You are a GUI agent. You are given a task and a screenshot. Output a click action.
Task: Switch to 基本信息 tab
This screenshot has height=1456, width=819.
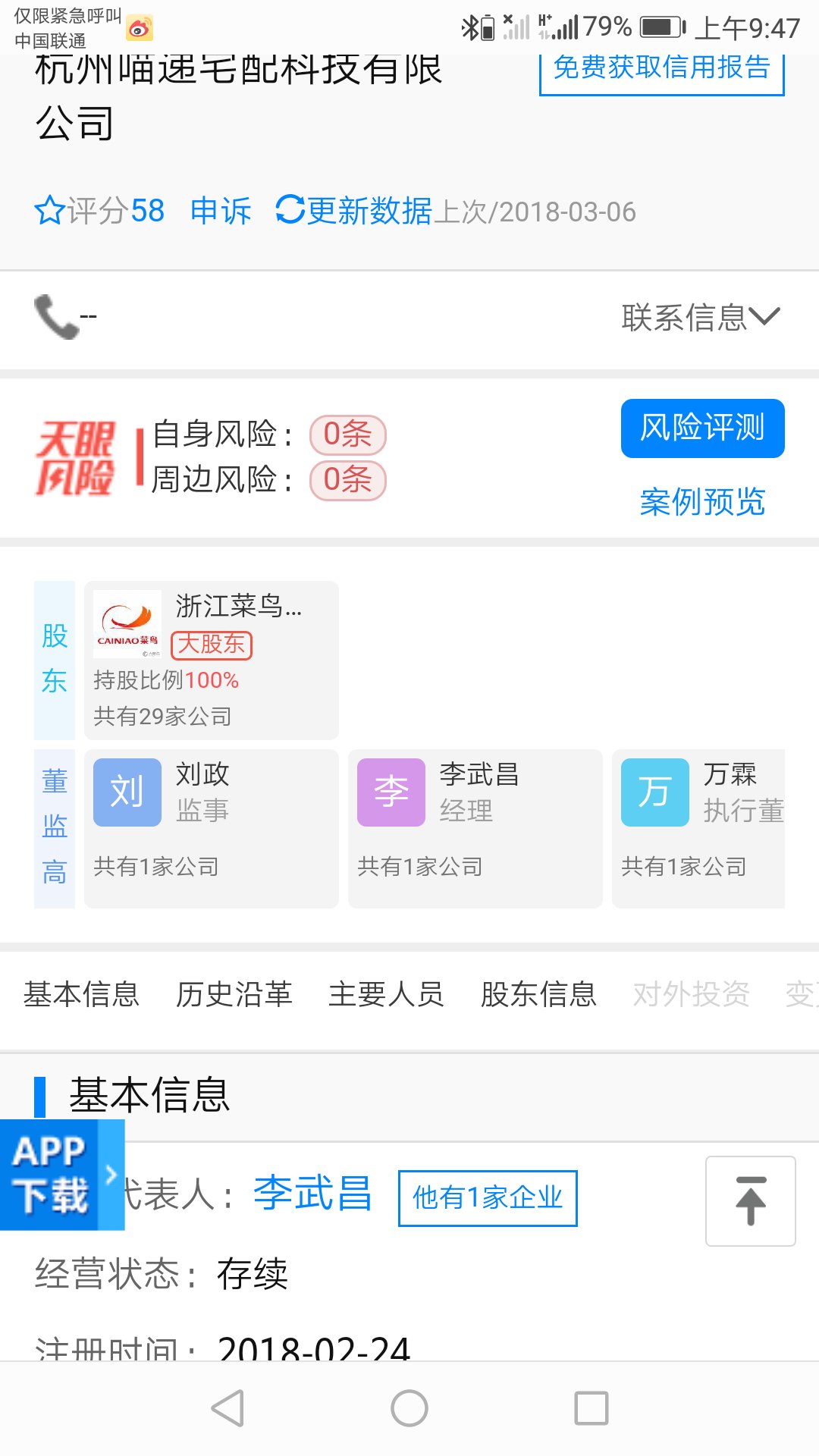(x=82, y=994)
